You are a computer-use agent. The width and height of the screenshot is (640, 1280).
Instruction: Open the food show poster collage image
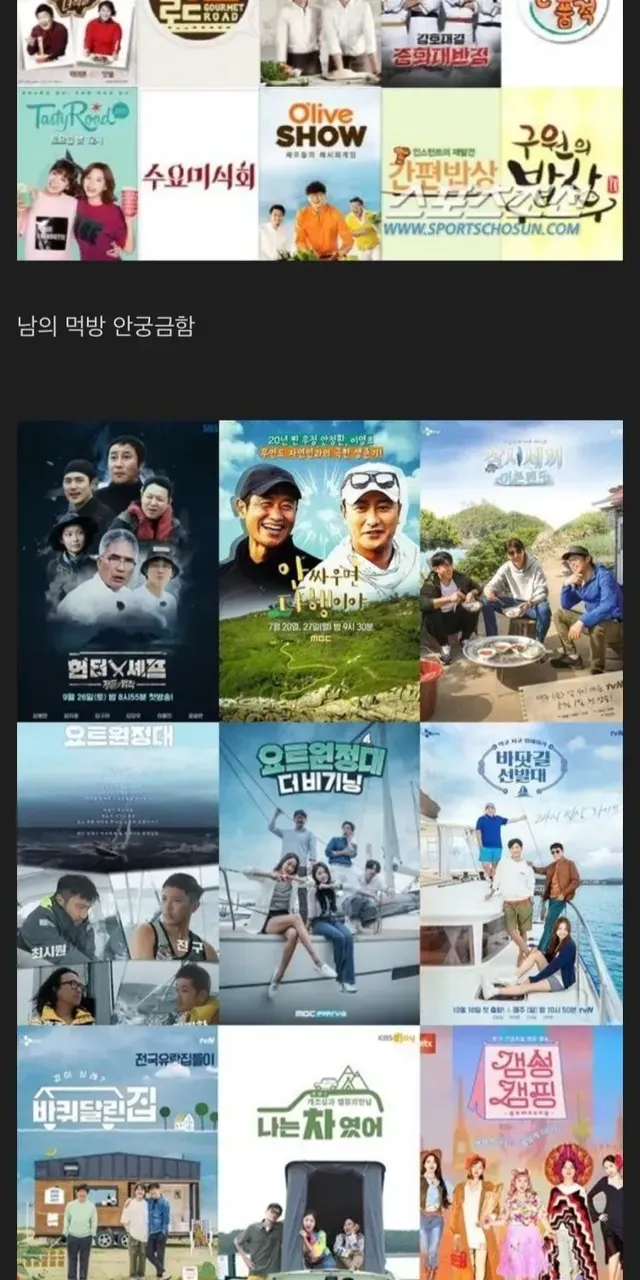tap(320, 130)
